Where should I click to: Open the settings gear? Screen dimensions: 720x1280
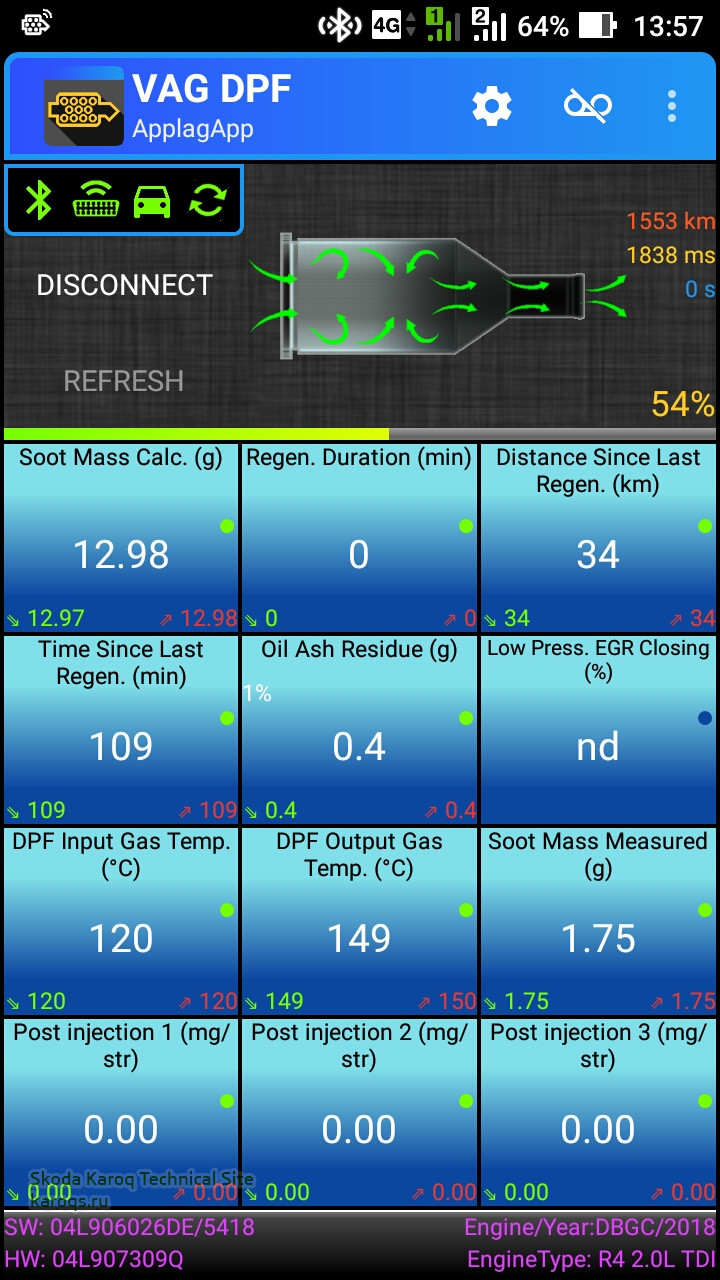pos(491,106)
